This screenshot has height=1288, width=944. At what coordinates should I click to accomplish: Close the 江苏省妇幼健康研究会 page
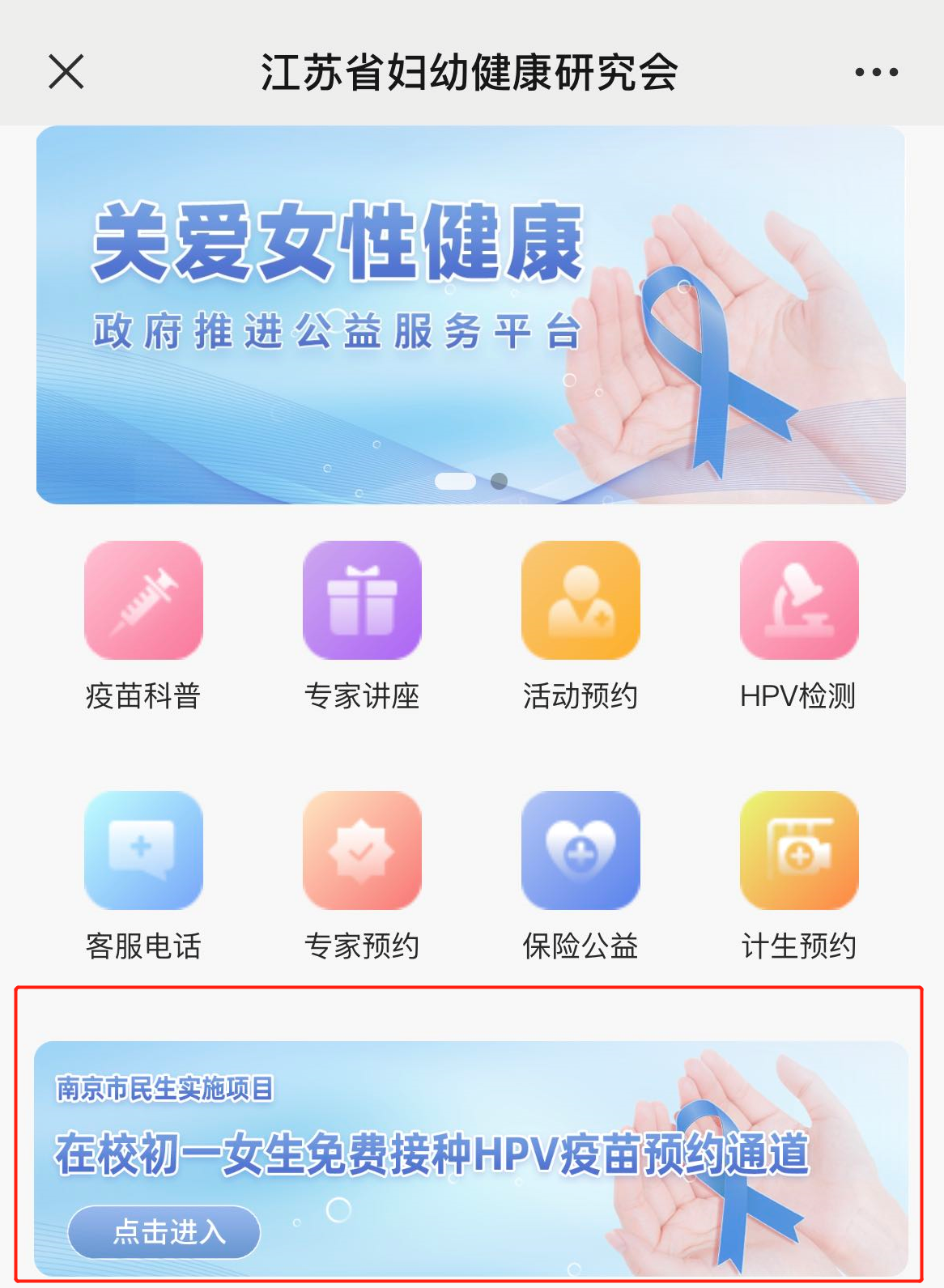[x=66, y=72]
